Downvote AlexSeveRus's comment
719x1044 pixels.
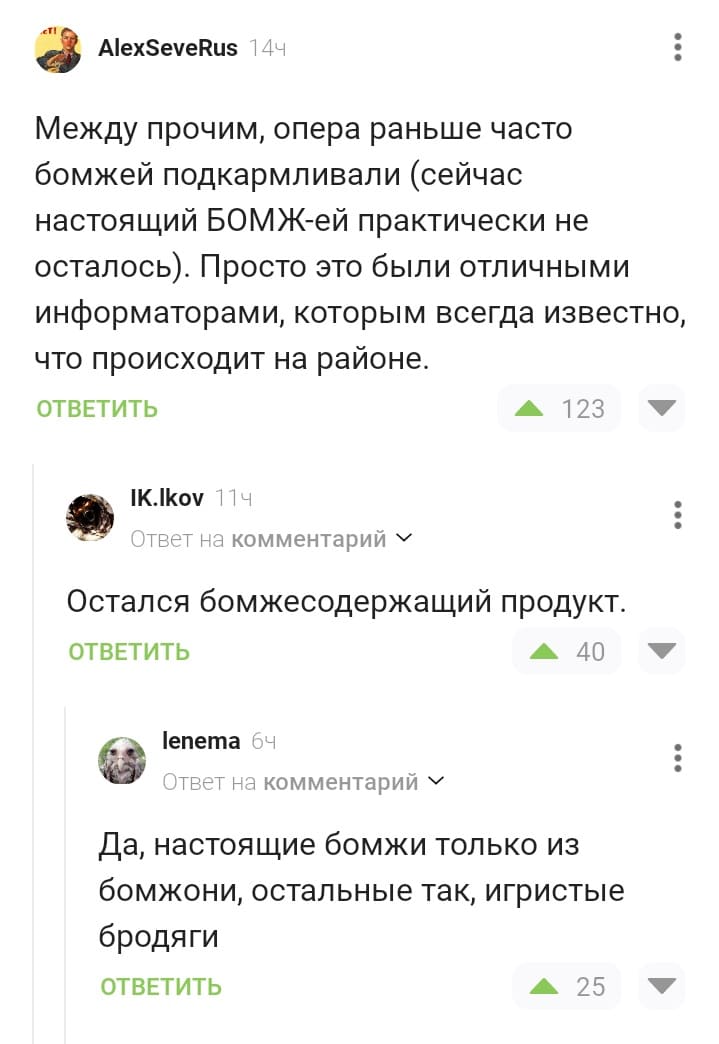tap(661, 408)
